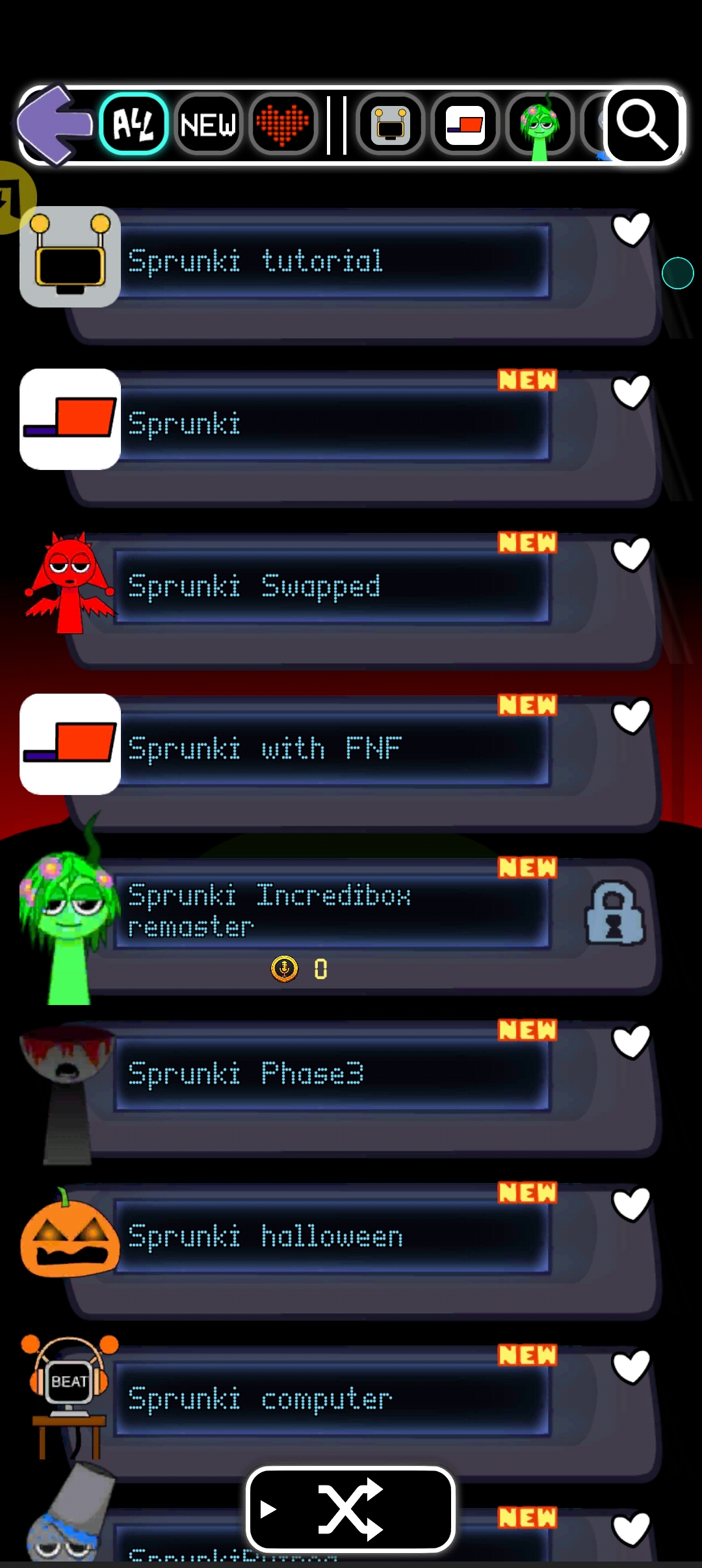
Task: Switch to the NEW filter tab
Action: tap(209, 124)
